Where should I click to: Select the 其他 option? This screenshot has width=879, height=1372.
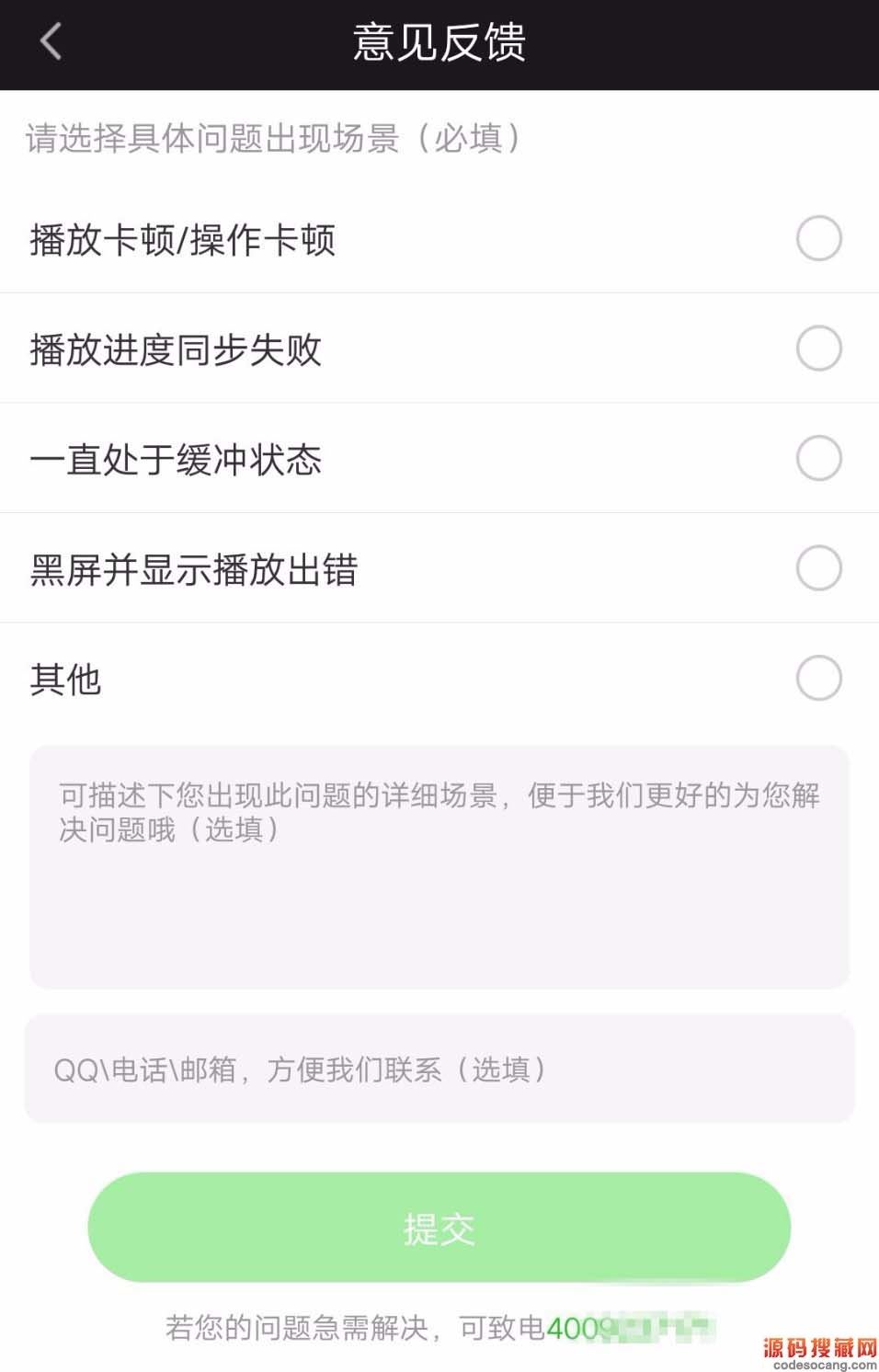[x=818, y=679]
